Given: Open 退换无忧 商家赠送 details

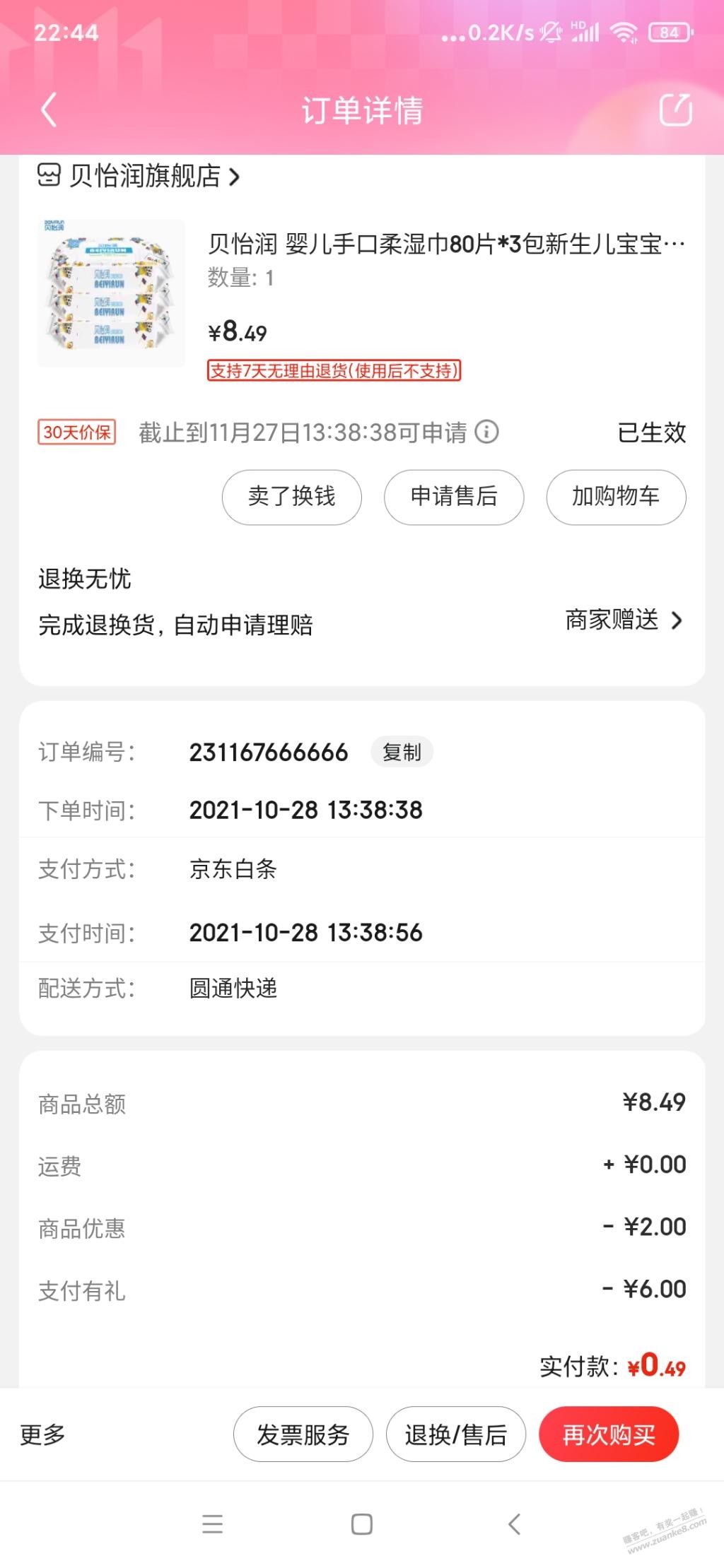Looking at the screenshot, I should coord(624,620).
